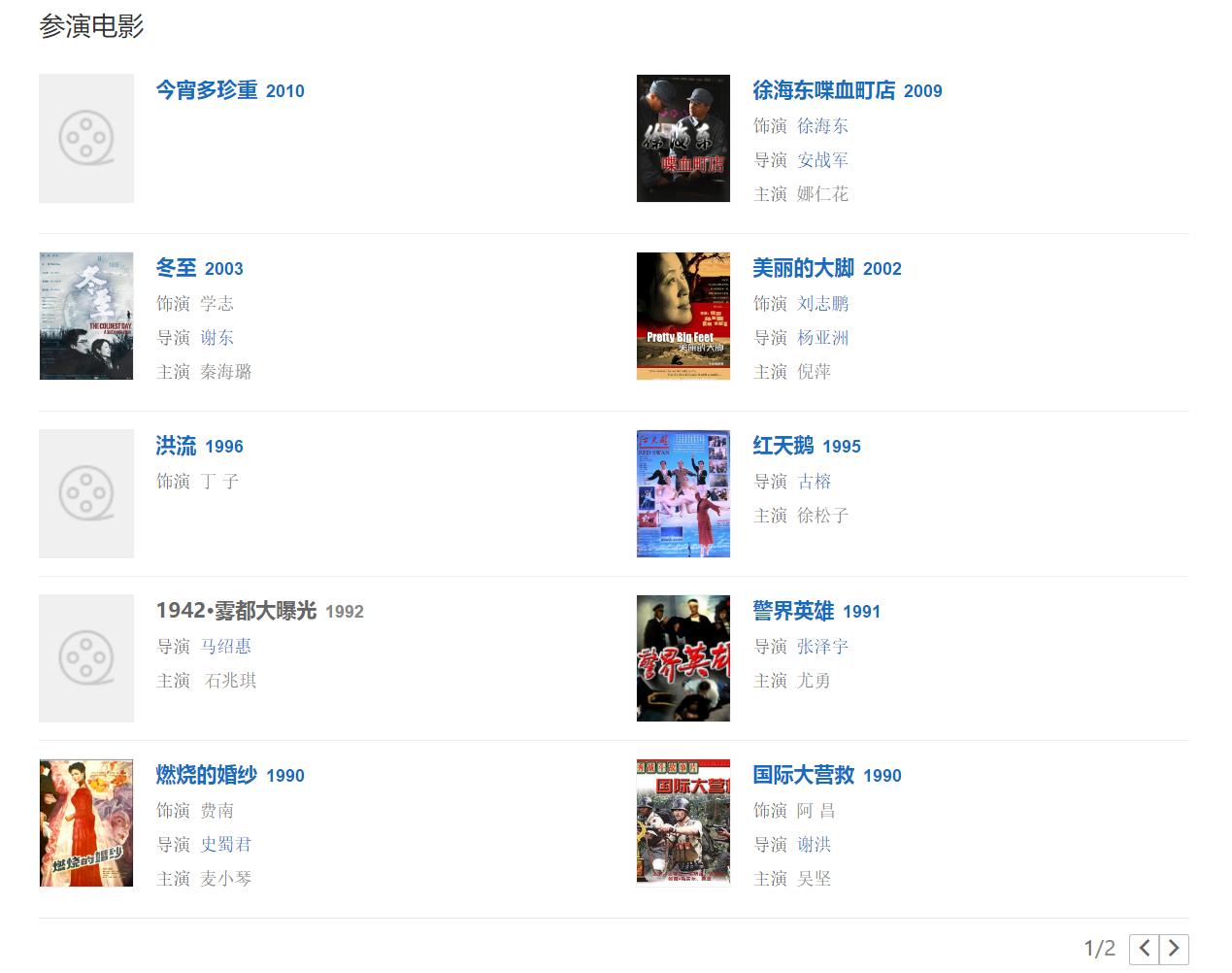This screenshot has height=973, width=1232.
Task: Open the film 洪流 from 1996
Action: coord(177,446)
